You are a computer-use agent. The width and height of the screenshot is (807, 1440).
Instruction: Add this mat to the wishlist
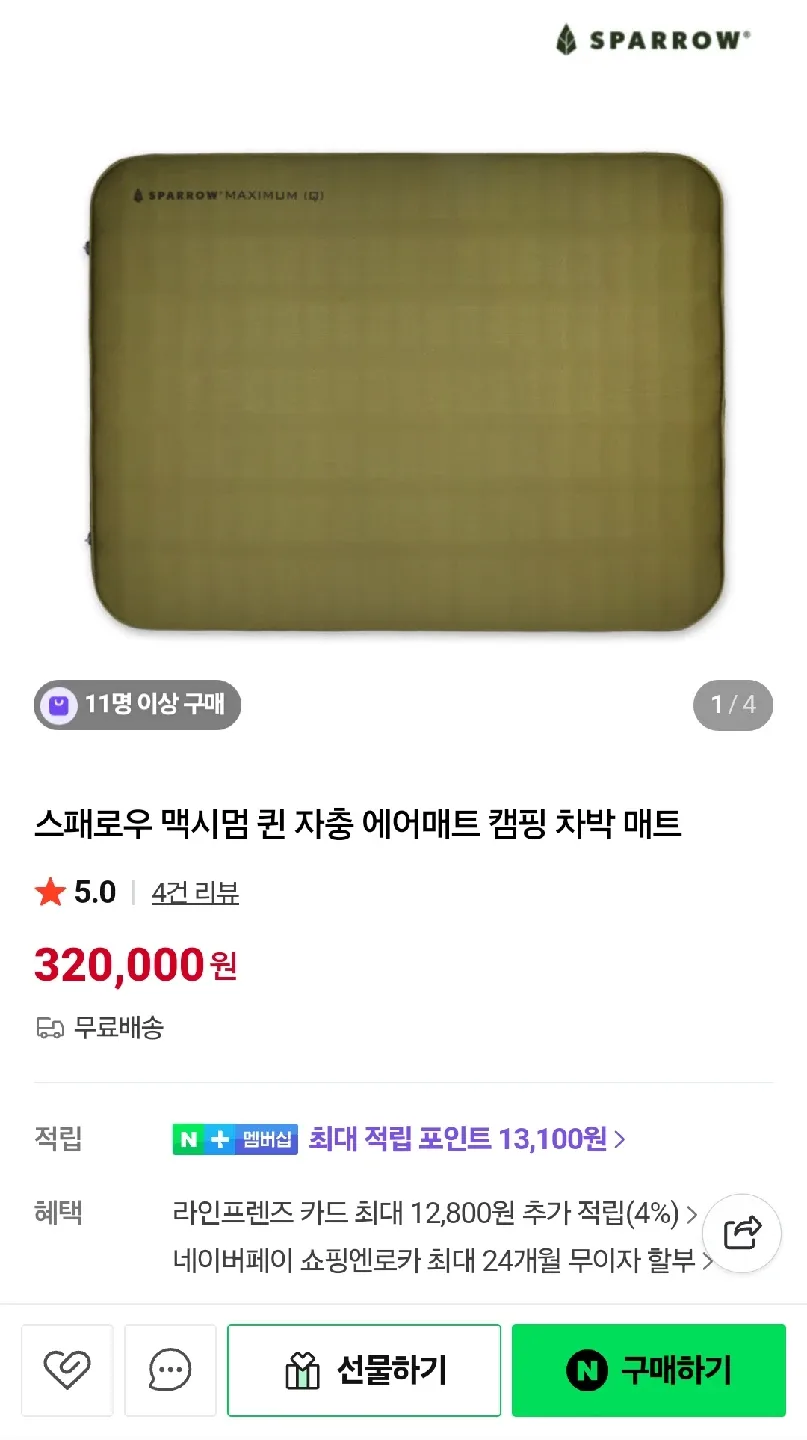pyautogui.click(x=67, y=1370)
